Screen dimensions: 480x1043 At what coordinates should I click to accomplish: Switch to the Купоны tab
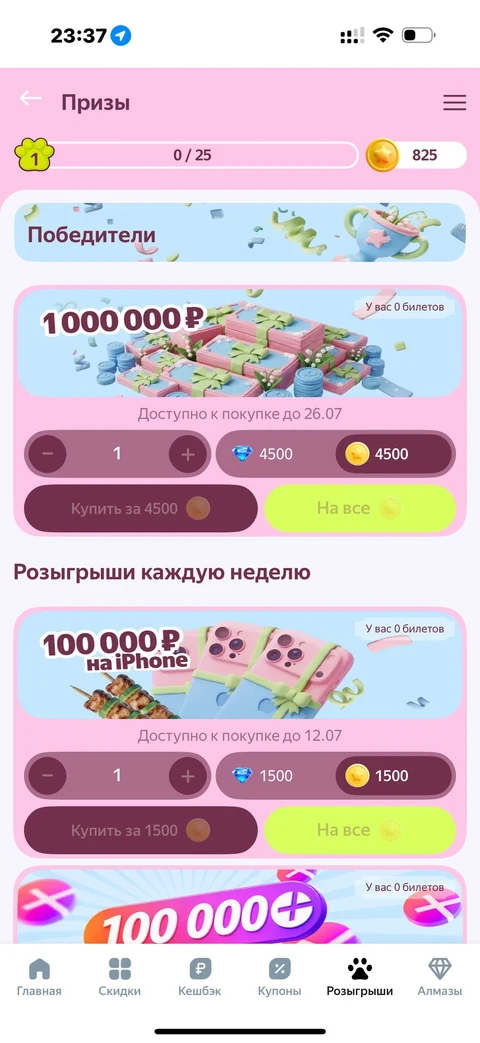[x=280, y=977]
